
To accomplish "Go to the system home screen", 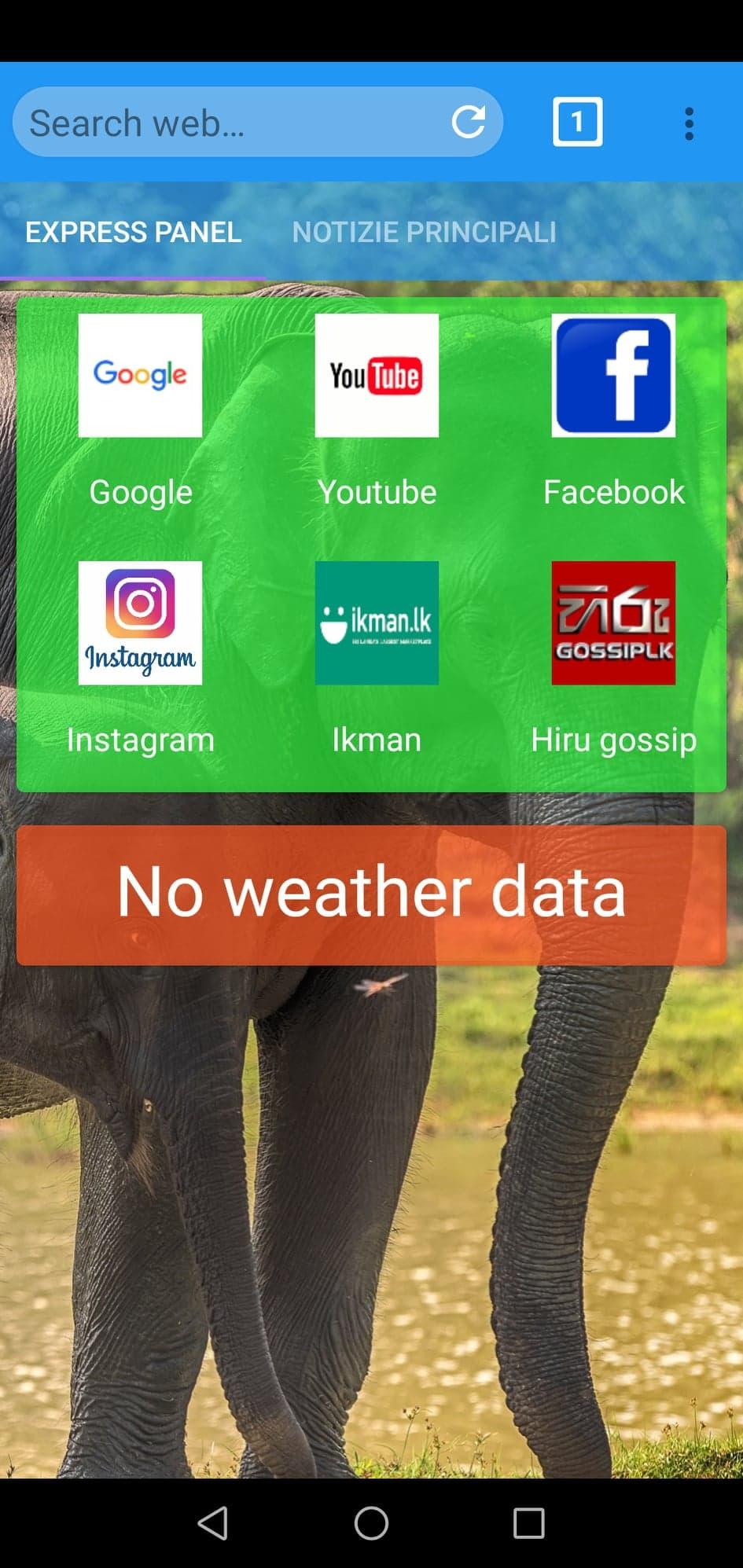I will [371, 1522].
